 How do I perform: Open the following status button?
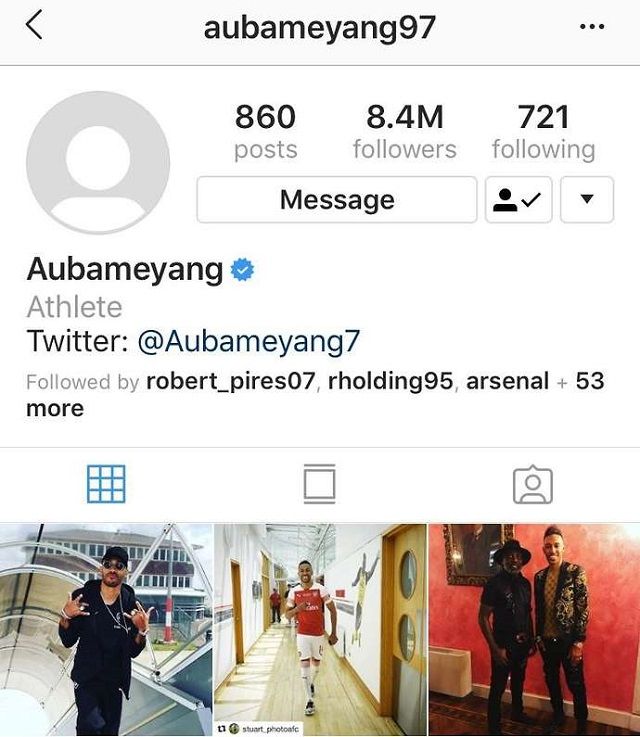(x=518, y=200)
